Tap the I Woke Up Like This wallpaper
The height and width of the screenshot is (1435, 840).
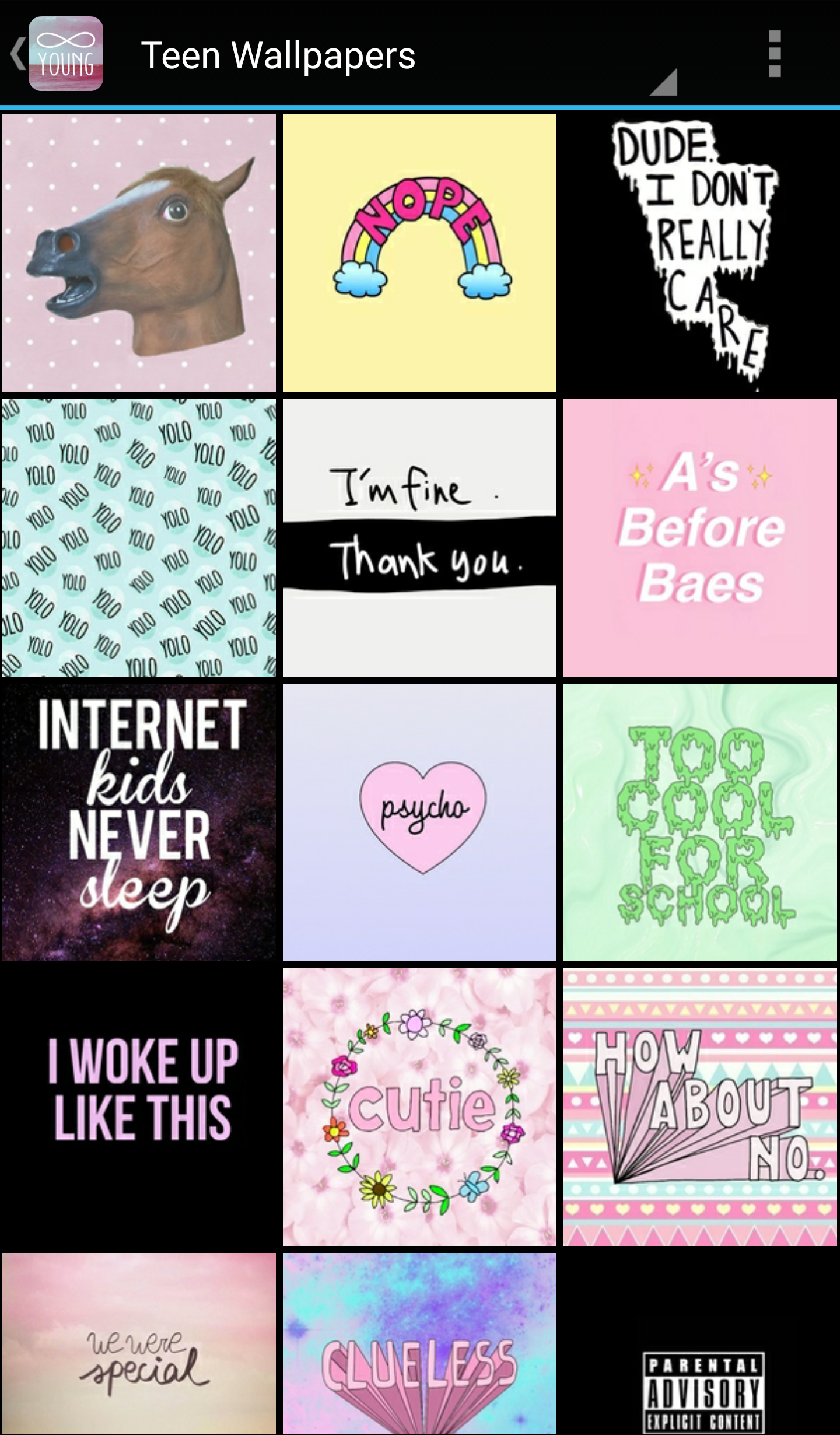(139, 1107)
